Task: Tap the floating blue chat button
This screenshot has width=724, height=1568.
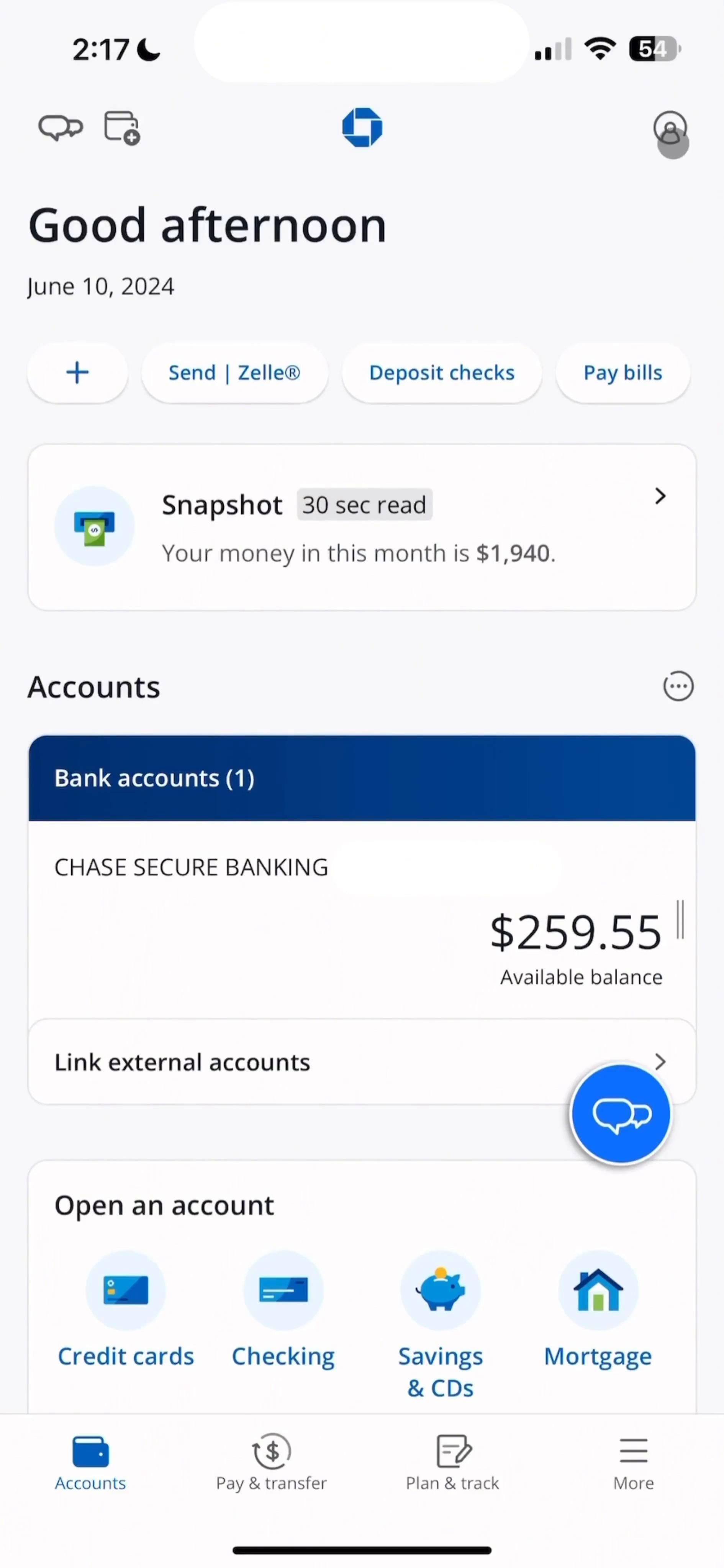Action: [621, 1114]
